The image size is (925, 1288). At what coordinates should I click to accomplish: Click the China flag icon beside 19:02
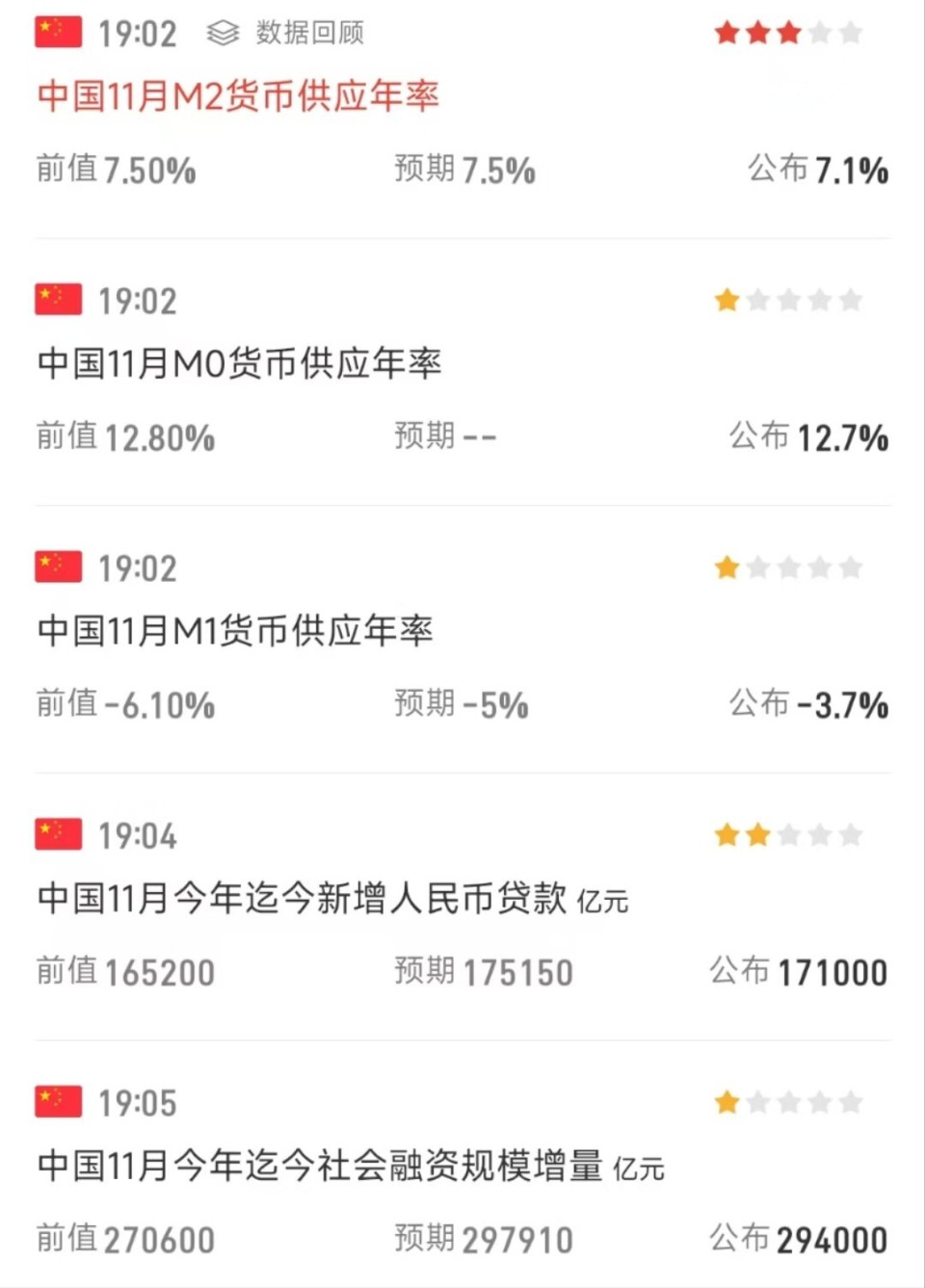coord(56,32)
